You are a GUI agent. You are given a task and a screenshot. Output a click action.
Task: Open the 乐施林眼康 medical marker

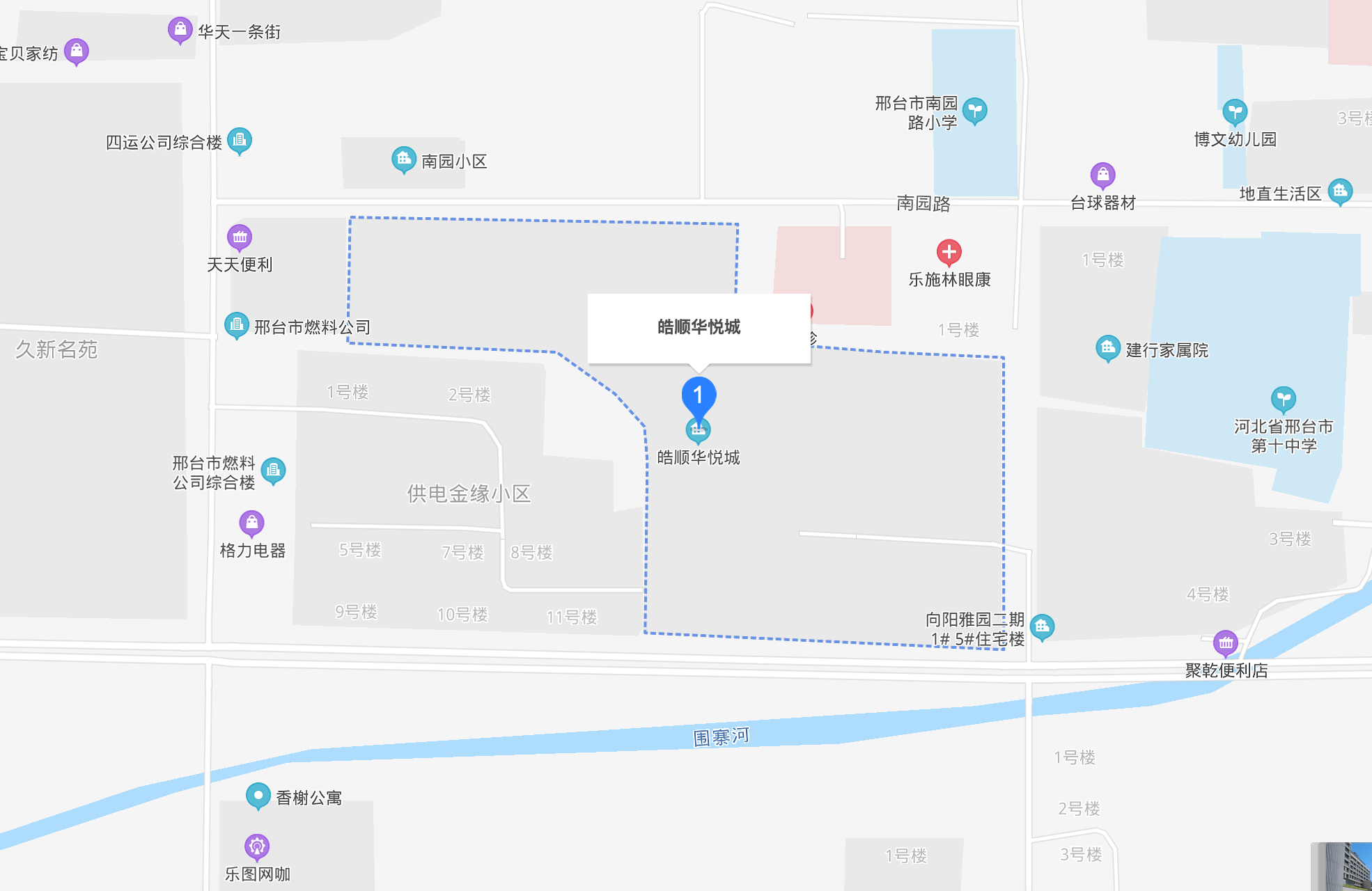point(949,252)
